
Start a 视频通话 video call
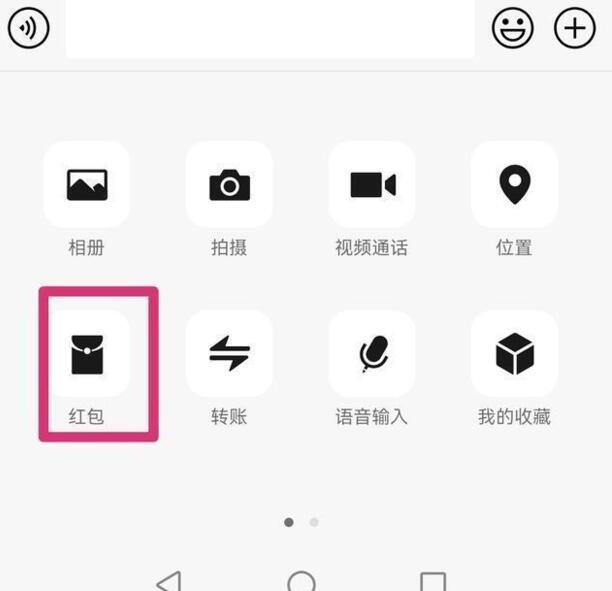pos(372,185)
